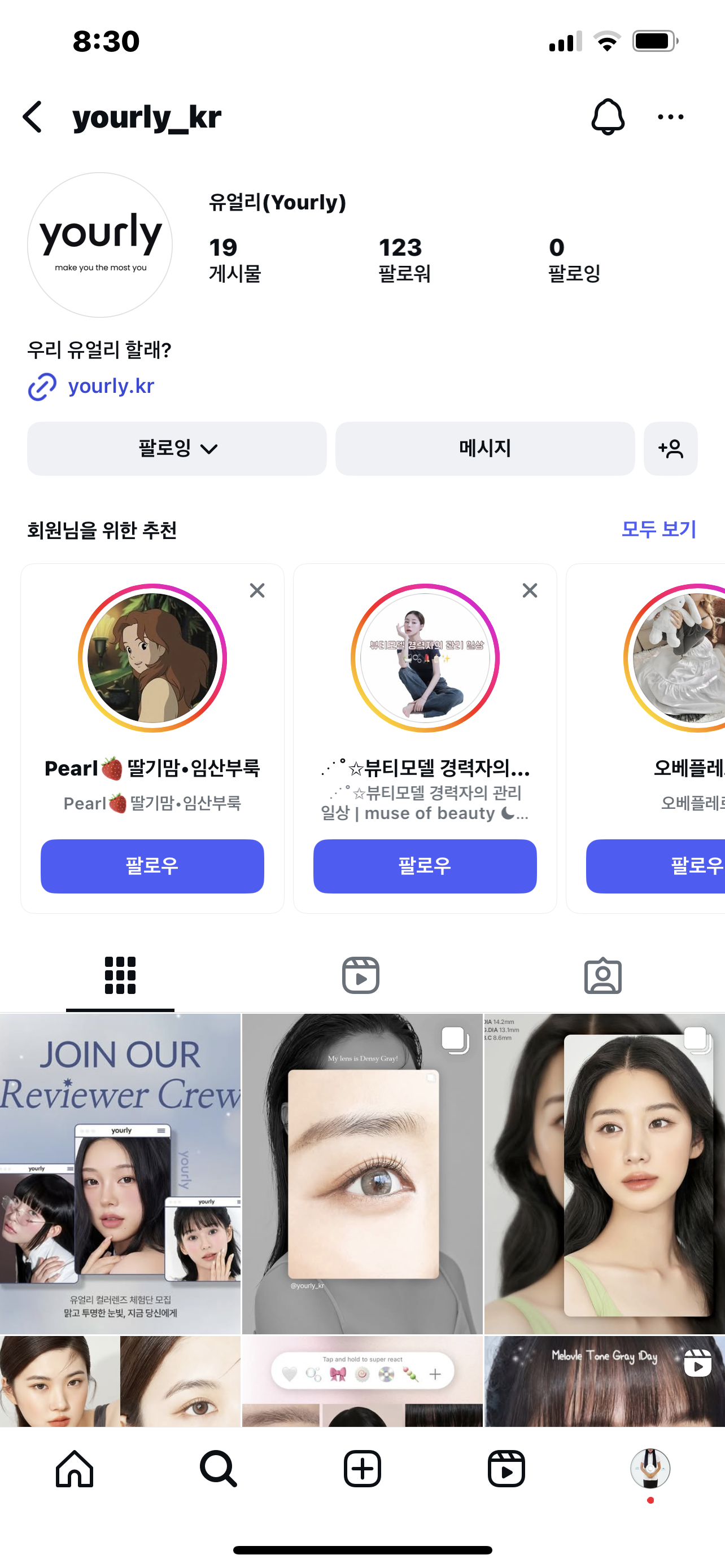Screen dimensions: 725x1568
Task: Open 모두 보기 to see all suggestions
Action: click(x=658, y=529)
